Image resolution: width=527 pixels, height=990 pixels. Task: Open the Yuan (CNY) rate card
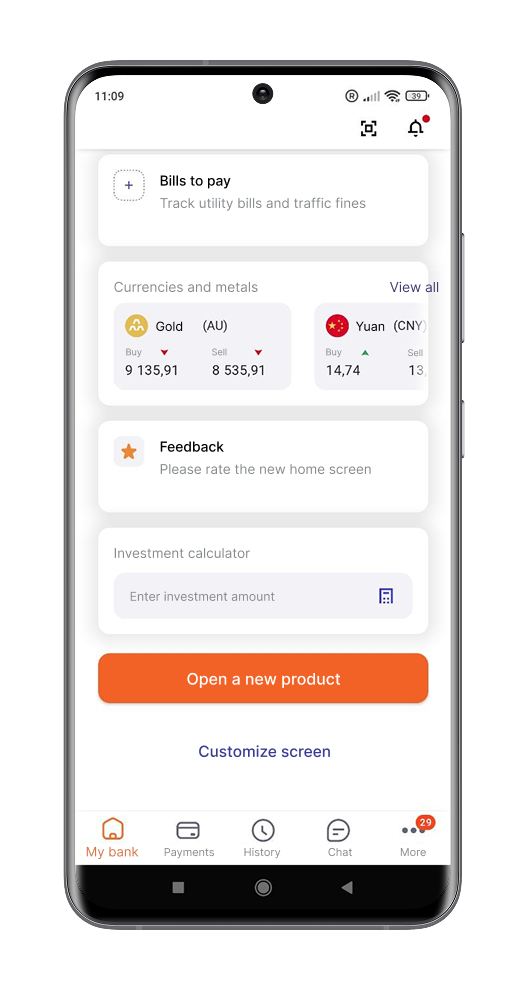click(x=371, y=346)
